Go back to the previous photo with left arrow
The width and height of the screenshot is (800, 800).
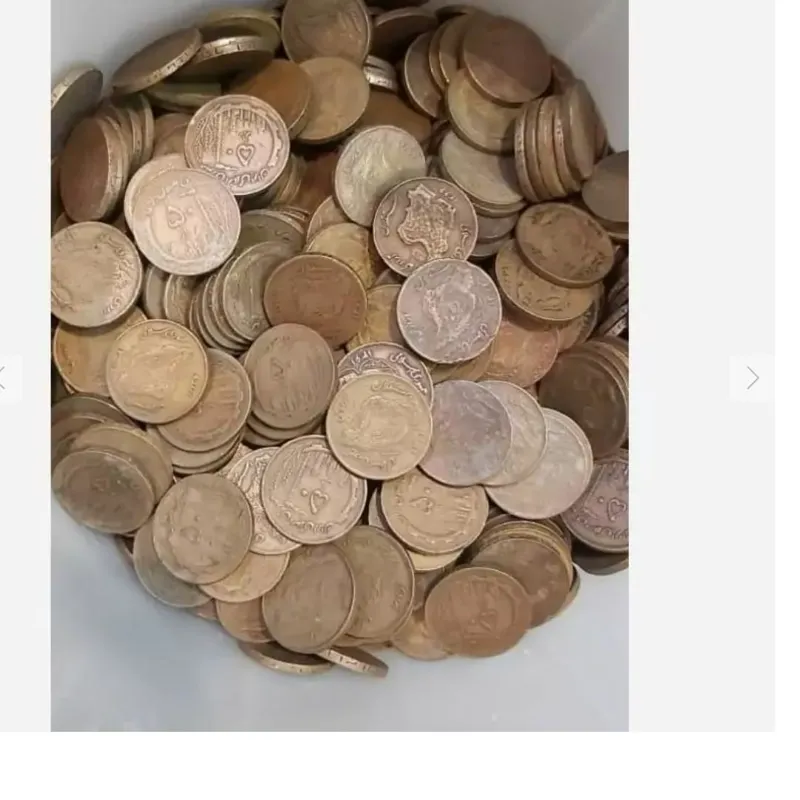[x=5, y=378]
